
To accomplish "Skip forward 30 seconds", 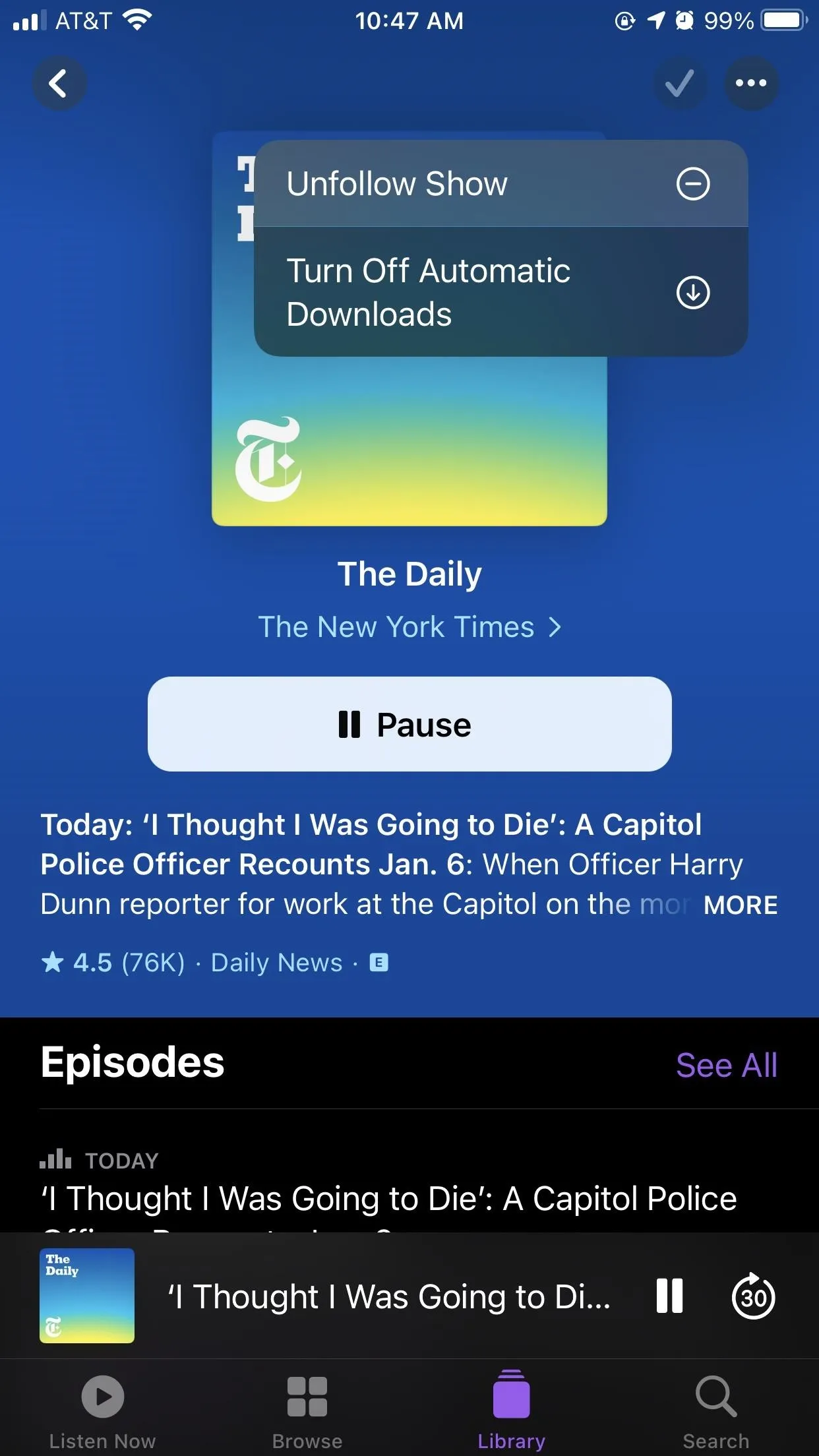I will [x=753, y=1296].
